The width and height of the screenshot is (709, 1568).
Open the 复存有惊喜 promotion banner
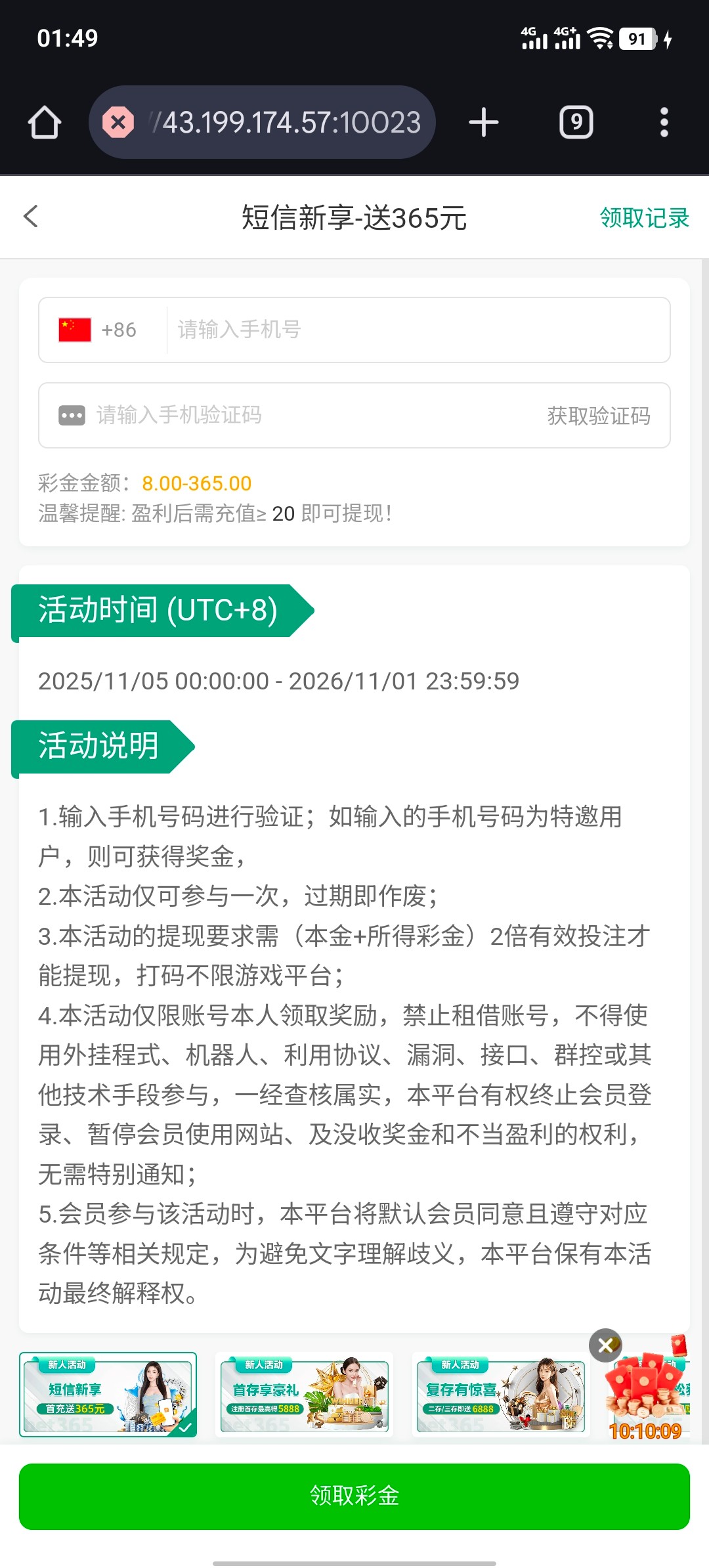click(500, 1395)
